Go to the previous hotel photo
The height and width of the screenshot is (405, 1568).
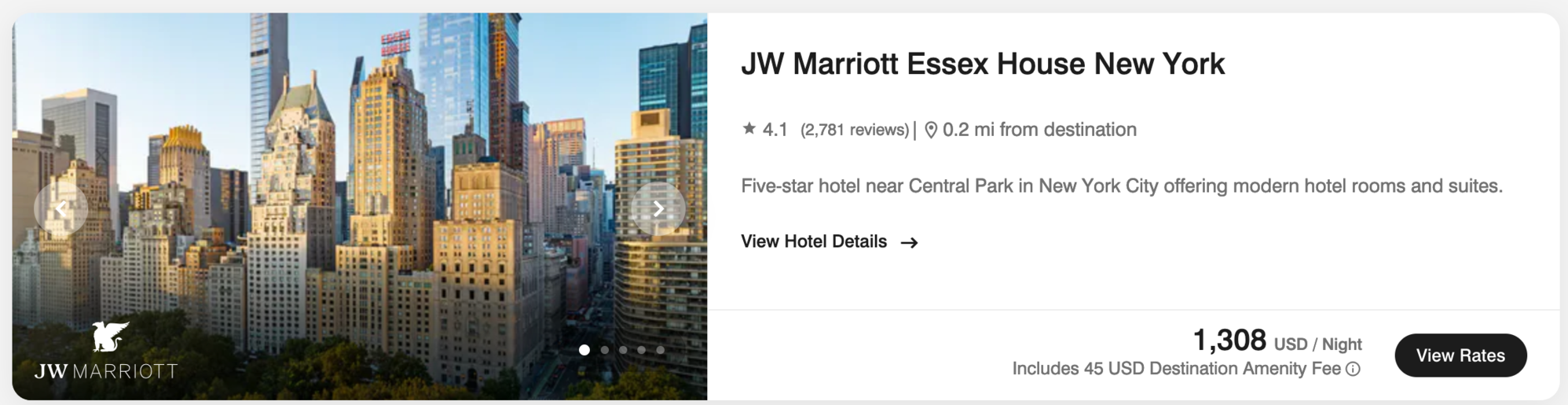(61, 208)
